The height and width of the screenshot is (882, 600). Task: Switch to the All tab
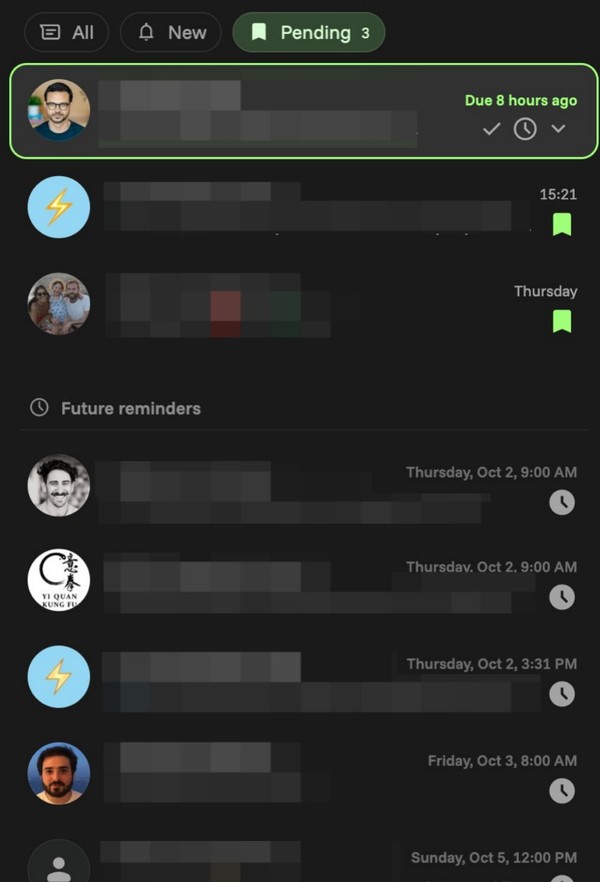click(67, 32)
